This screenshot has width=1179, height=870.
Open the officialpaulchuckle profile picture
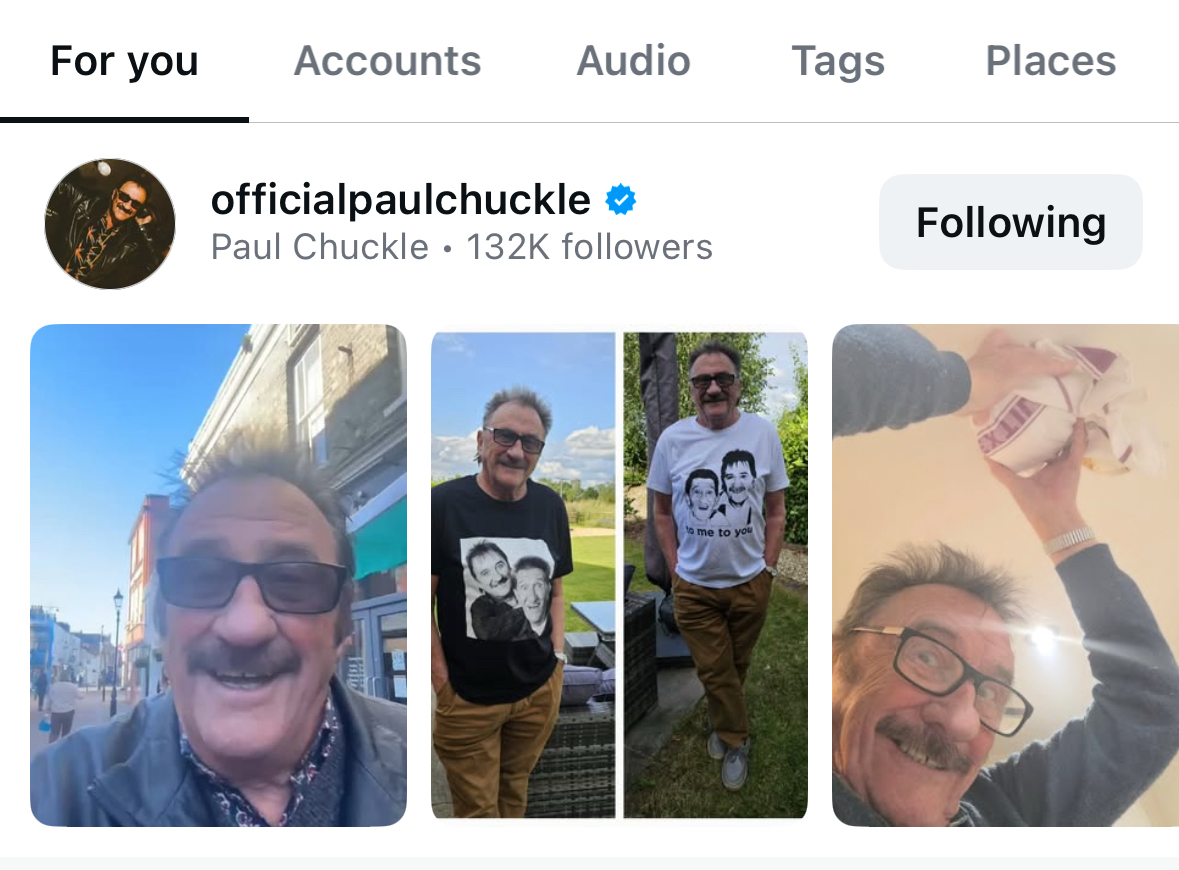pyautogui.click(x=110, y=224)
